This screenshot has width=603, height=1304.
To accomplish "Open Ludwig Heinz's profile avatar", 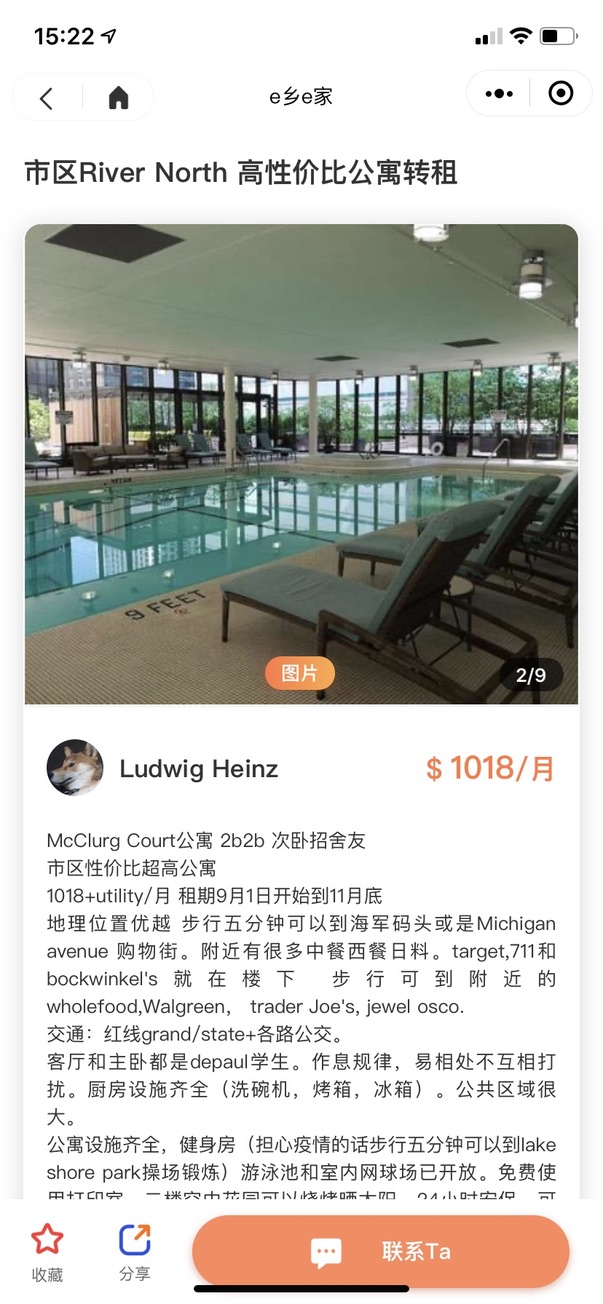I will 75,768.
